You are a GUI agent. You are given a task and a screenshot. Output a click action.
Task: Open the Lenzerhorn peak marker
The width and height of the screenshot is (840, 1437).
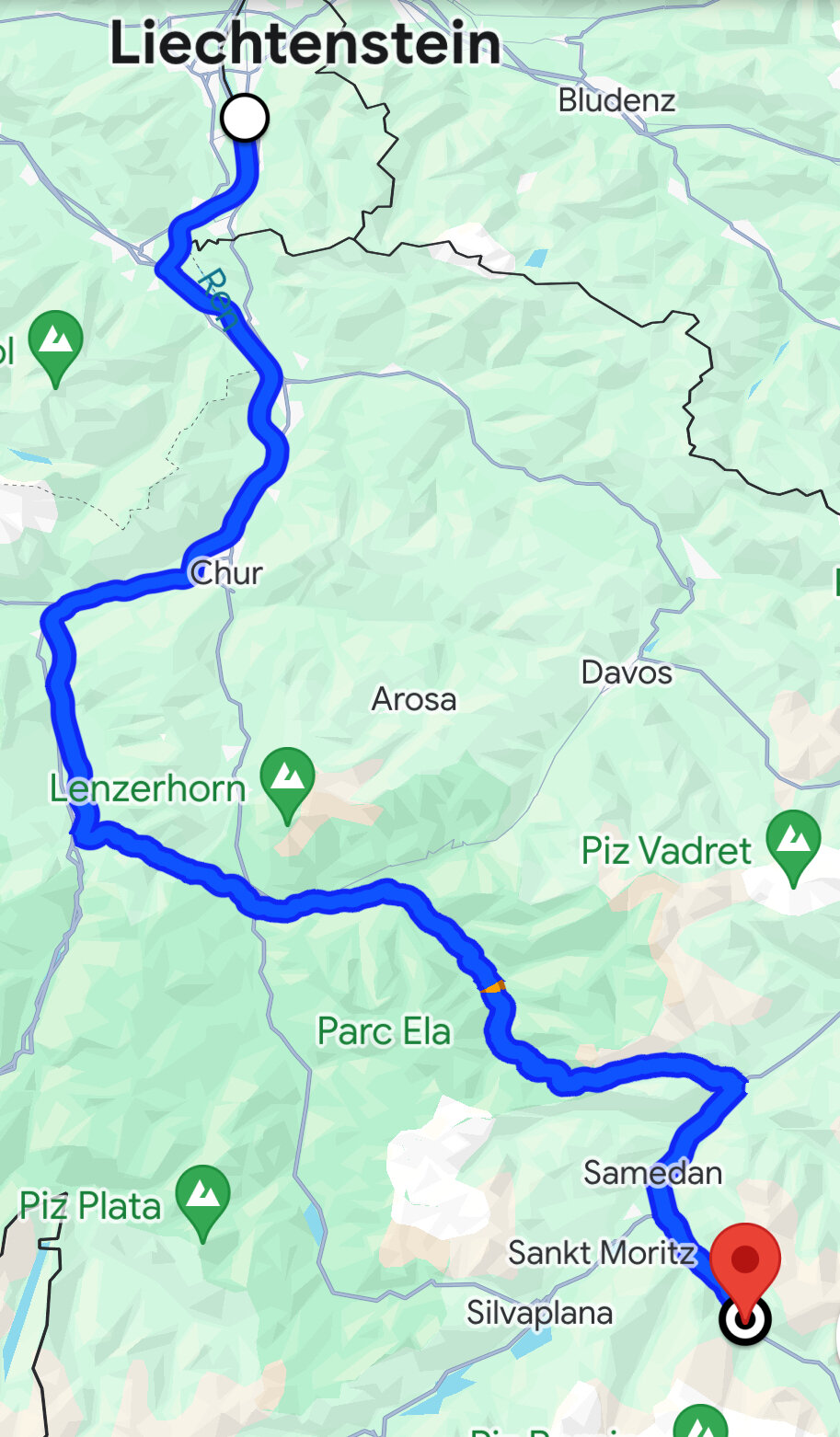point(287,782)
